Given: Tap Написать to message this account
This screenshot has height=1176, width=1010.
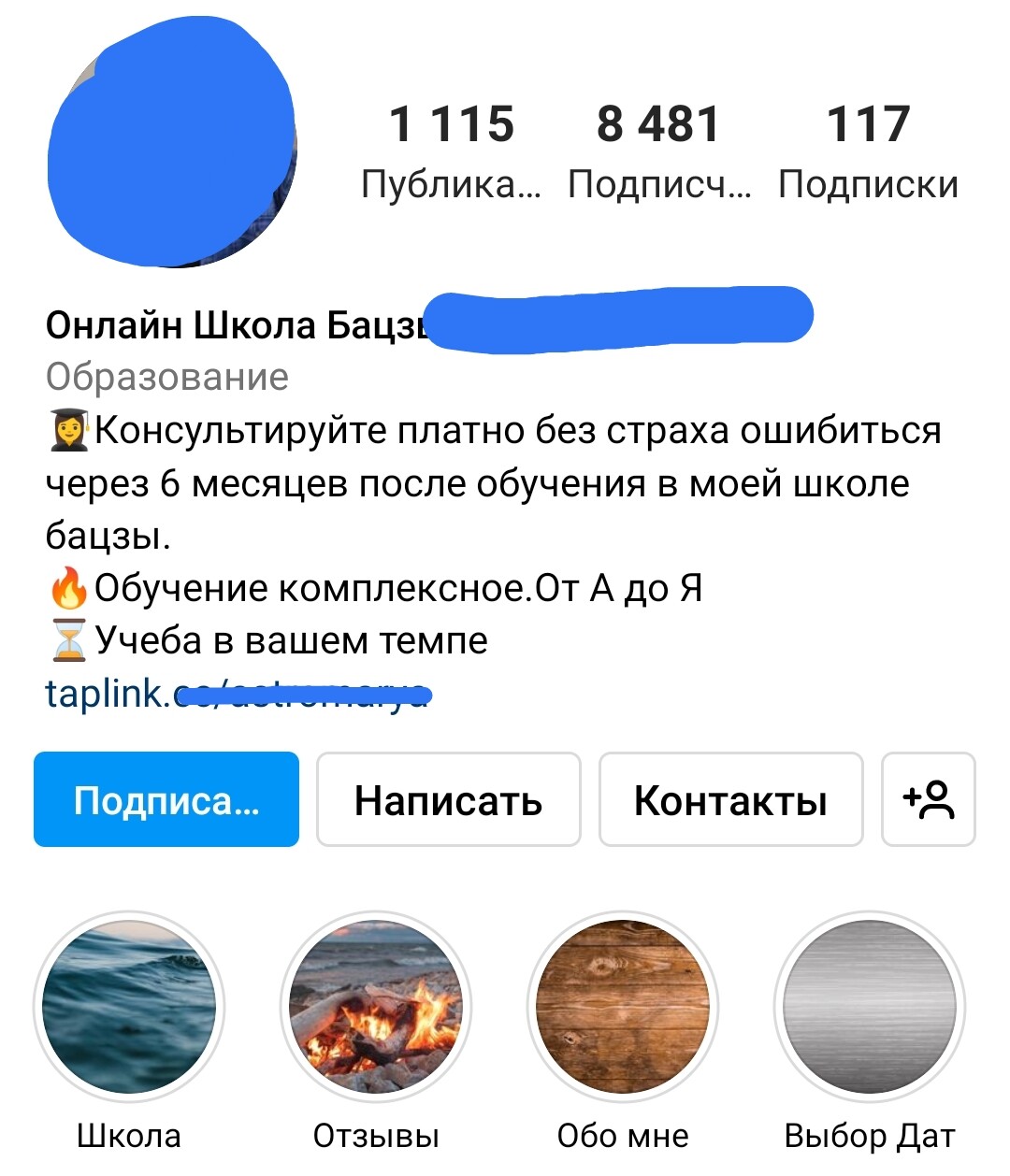Looking at the screenshot, I should 448,800.
